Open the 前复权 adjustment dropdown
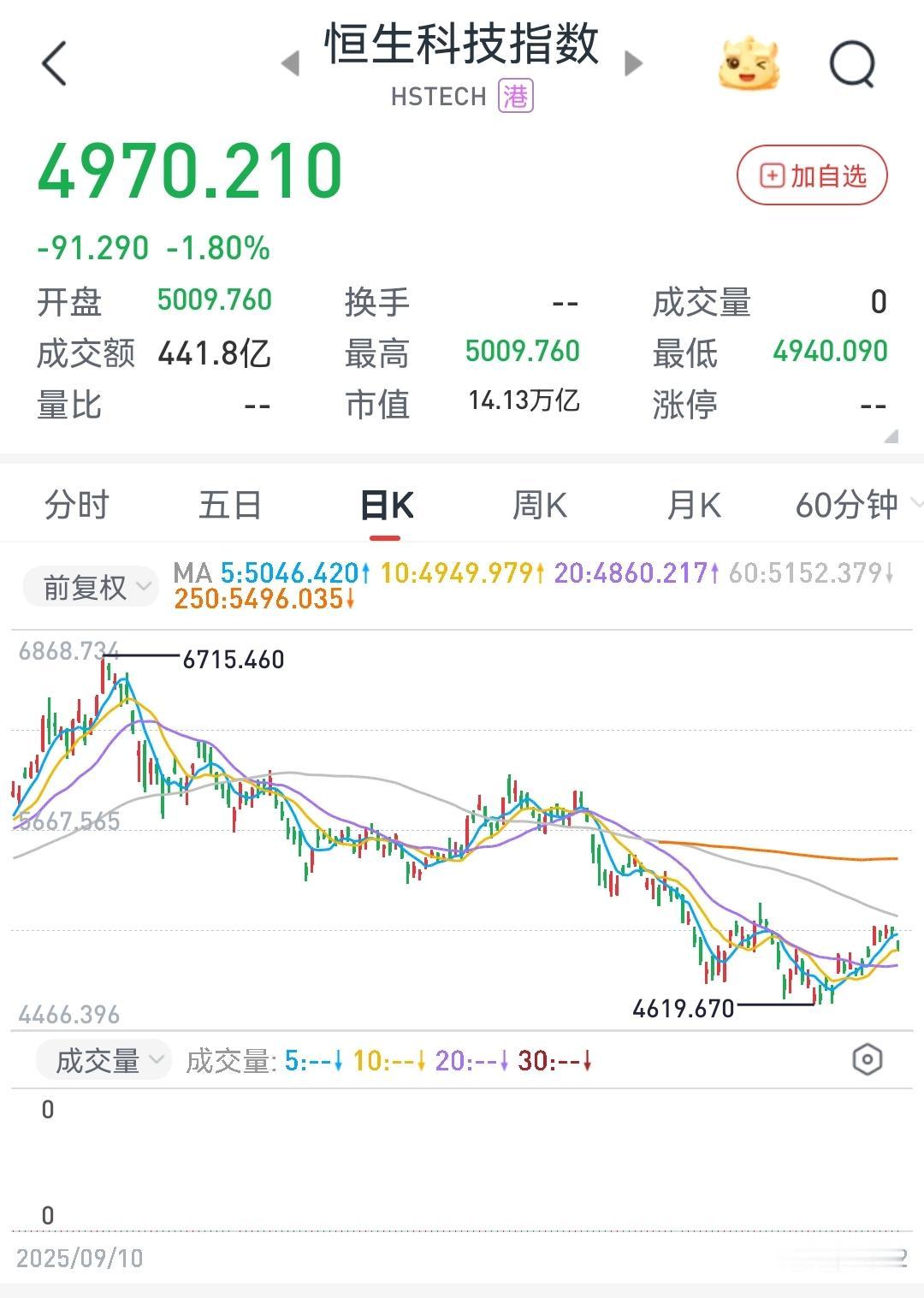 pos(91,587)
